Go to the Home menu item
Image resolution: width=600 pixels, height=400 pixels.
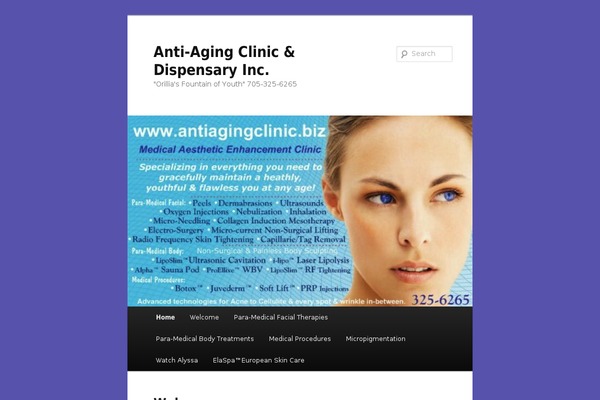165,317
